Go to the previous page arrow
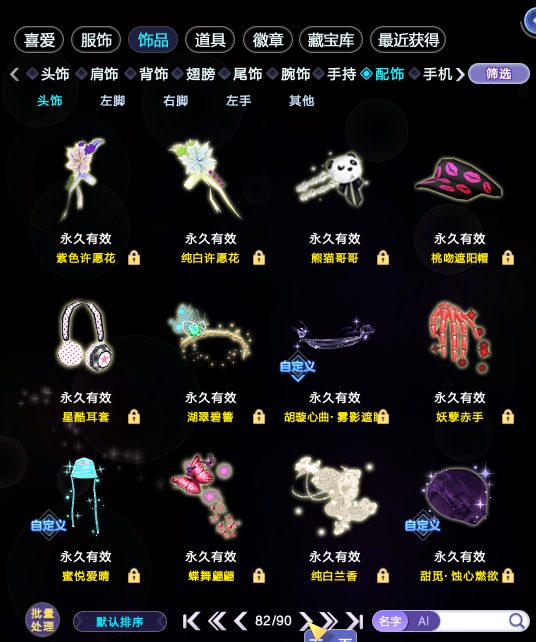 tap(241, 621)
